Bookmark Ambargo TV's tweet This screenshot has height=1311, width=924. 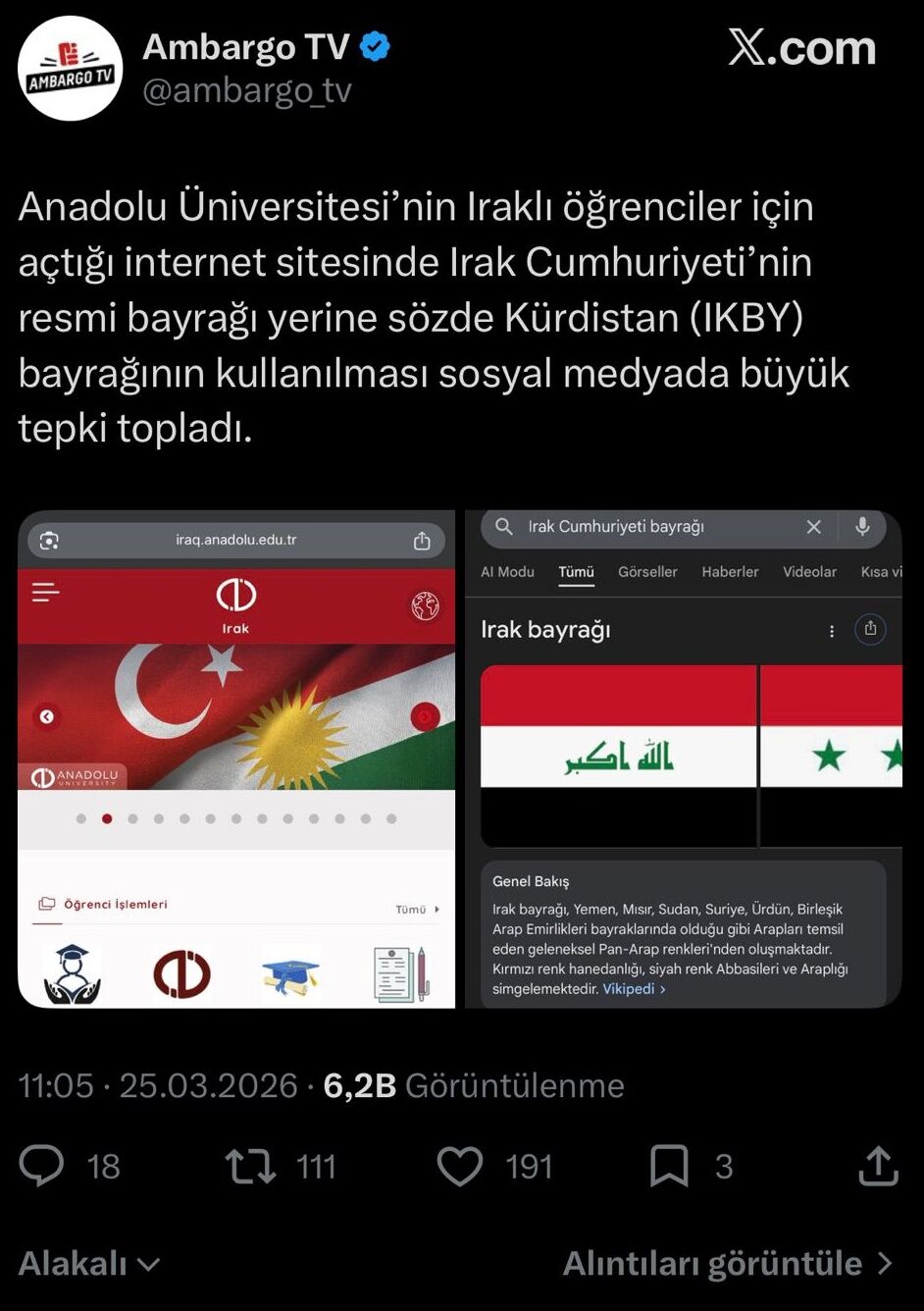[x=671, y=1166]
